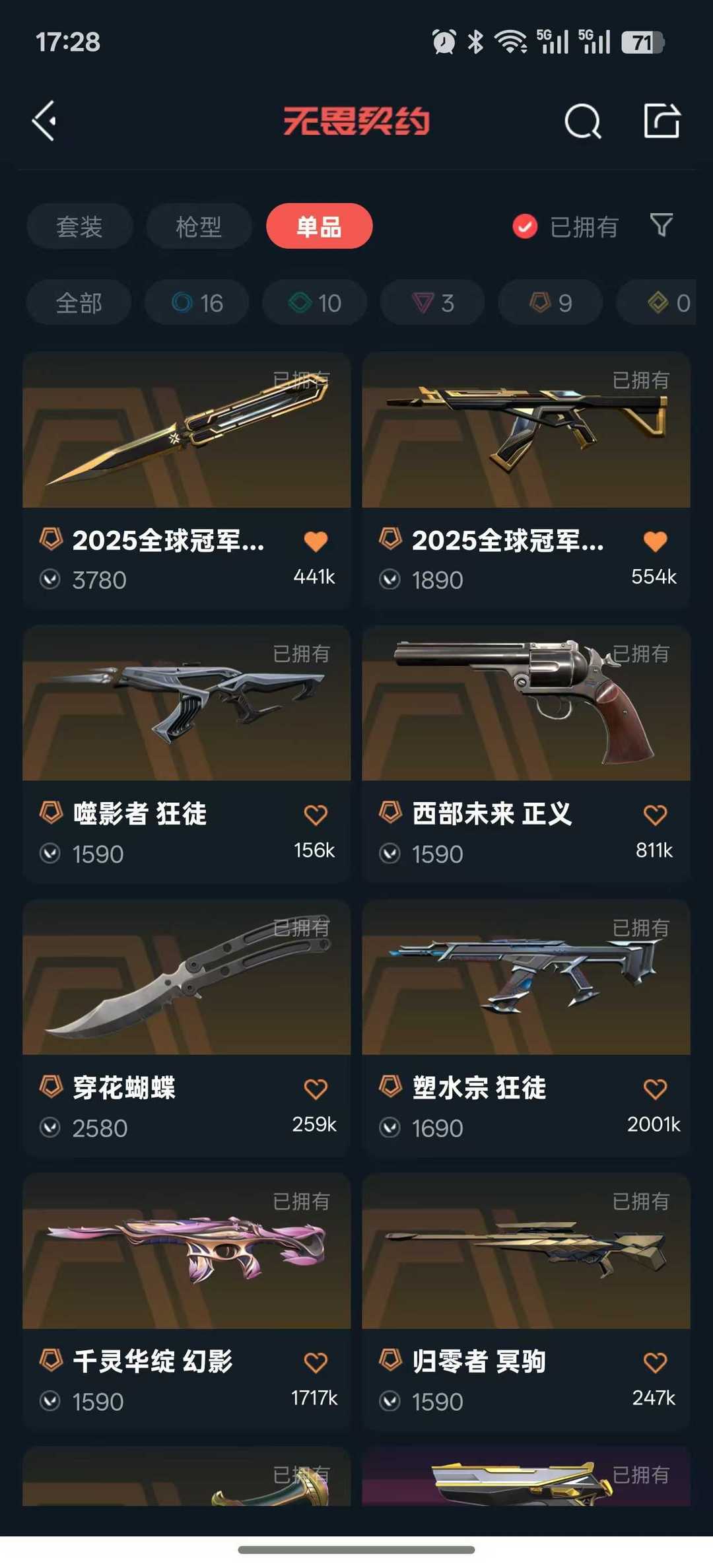Select the 全部 filter chip
713x1568 pixels.
[x=79, y=302]
